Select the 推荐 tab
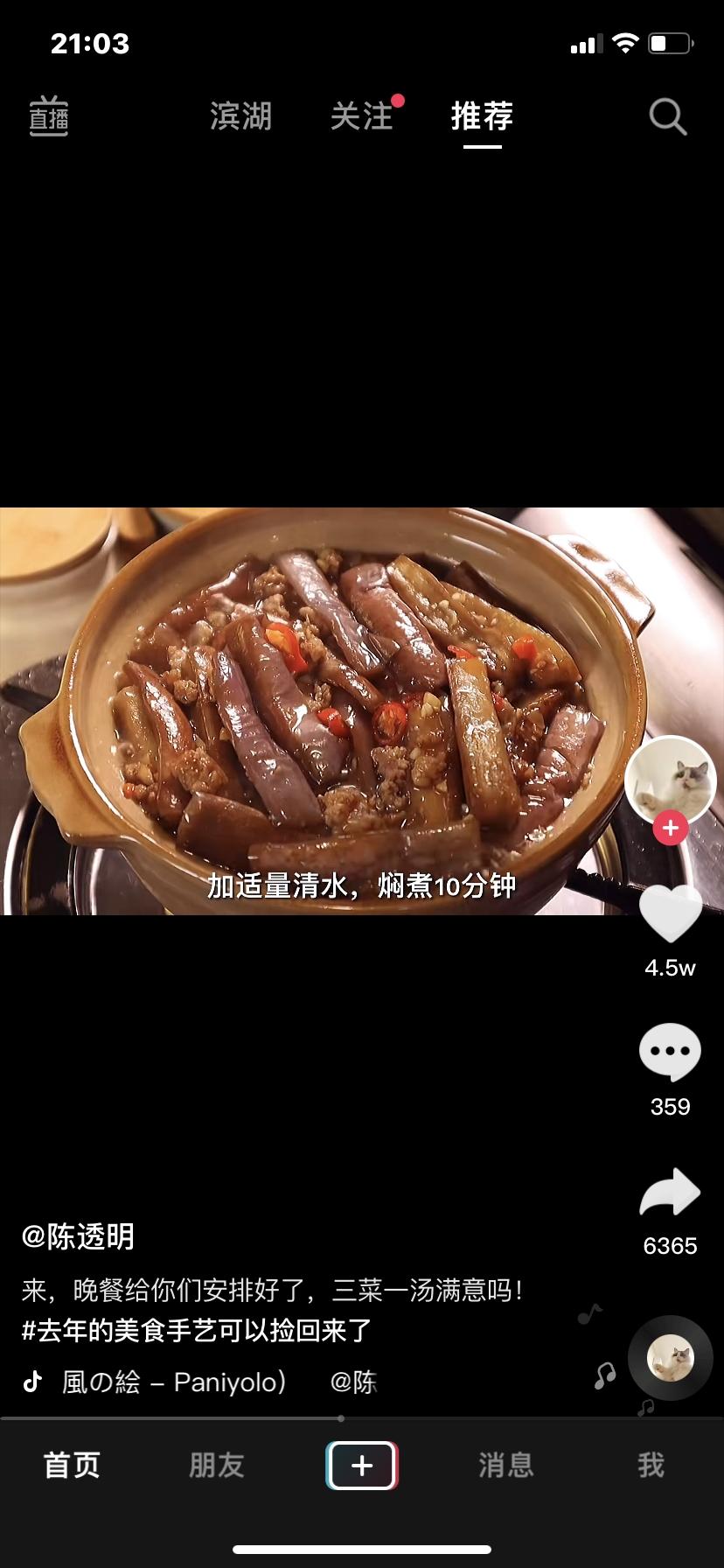This screenshot has width=724, height=1568. coord(482,115)
